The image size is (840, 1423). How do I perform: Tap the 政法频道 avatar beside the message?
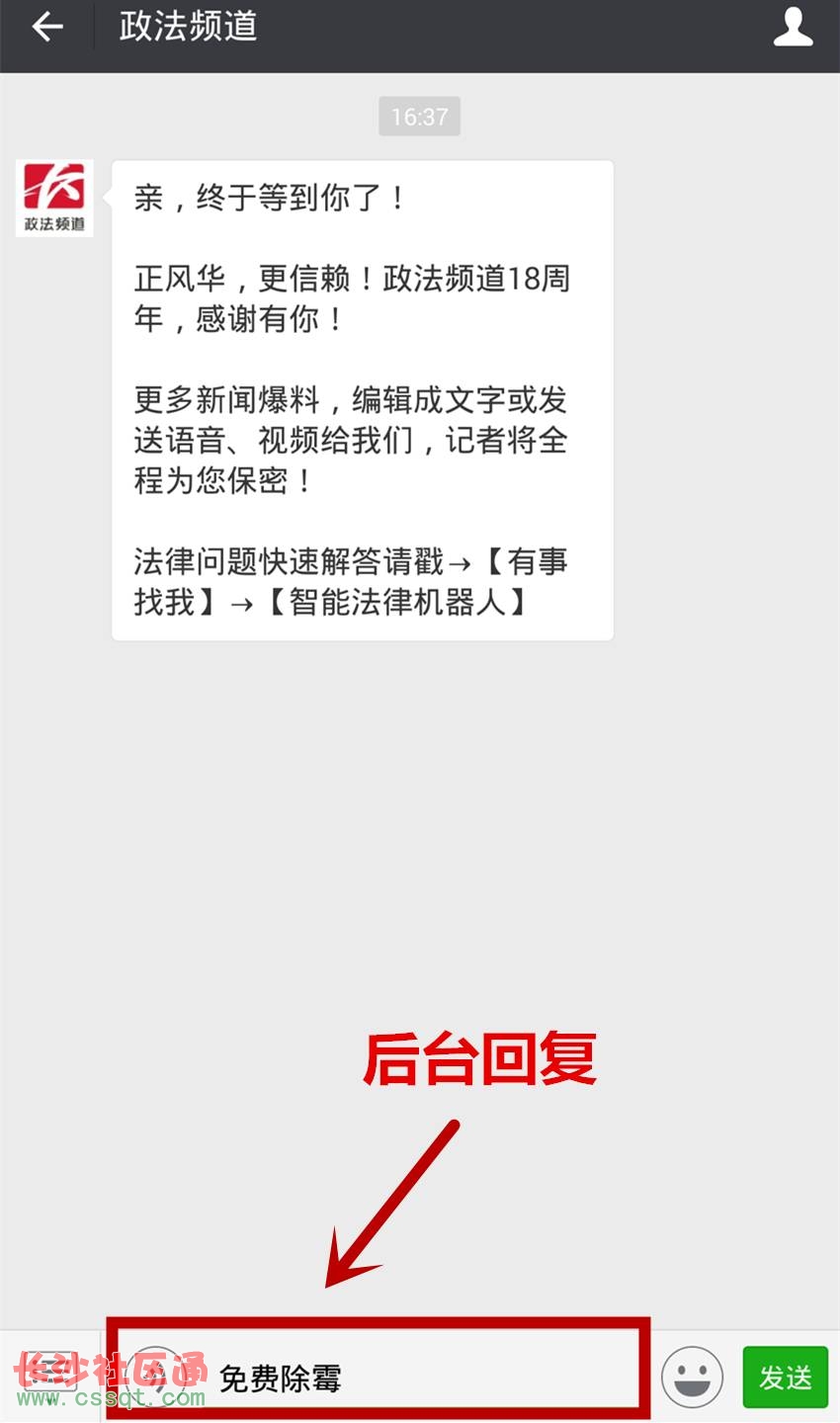click(x=54, y=199)
